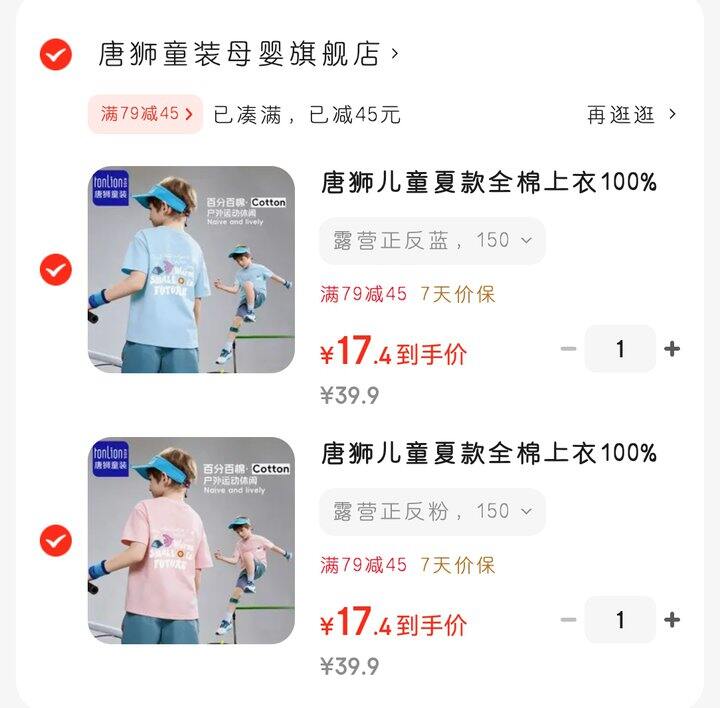Deselect the 露营正反蓝 item checkbox
720x708 pixels.
56,270
